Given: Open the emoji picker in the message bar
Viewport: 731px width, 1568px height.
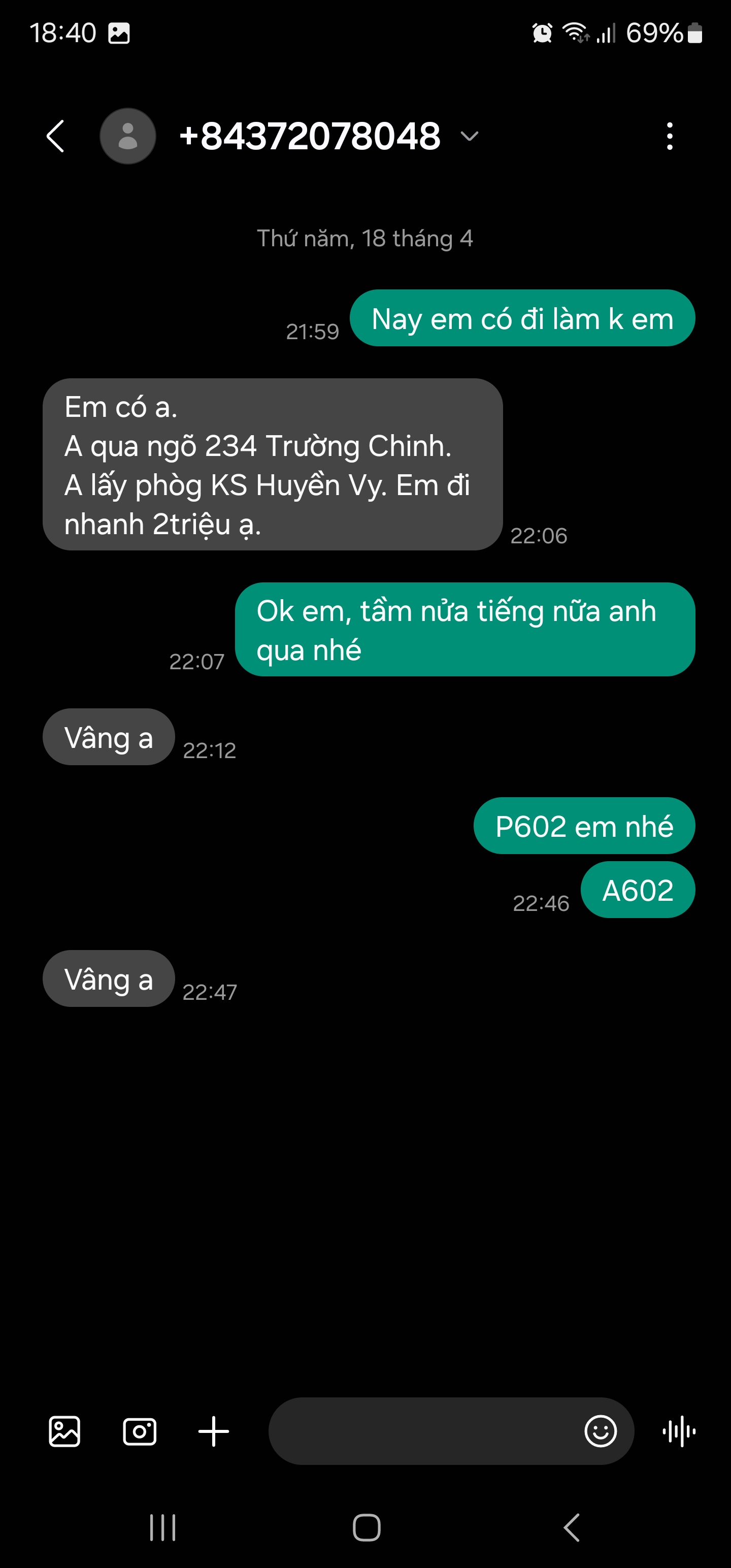Looking at the screenshot, I should pos(602,1431).
